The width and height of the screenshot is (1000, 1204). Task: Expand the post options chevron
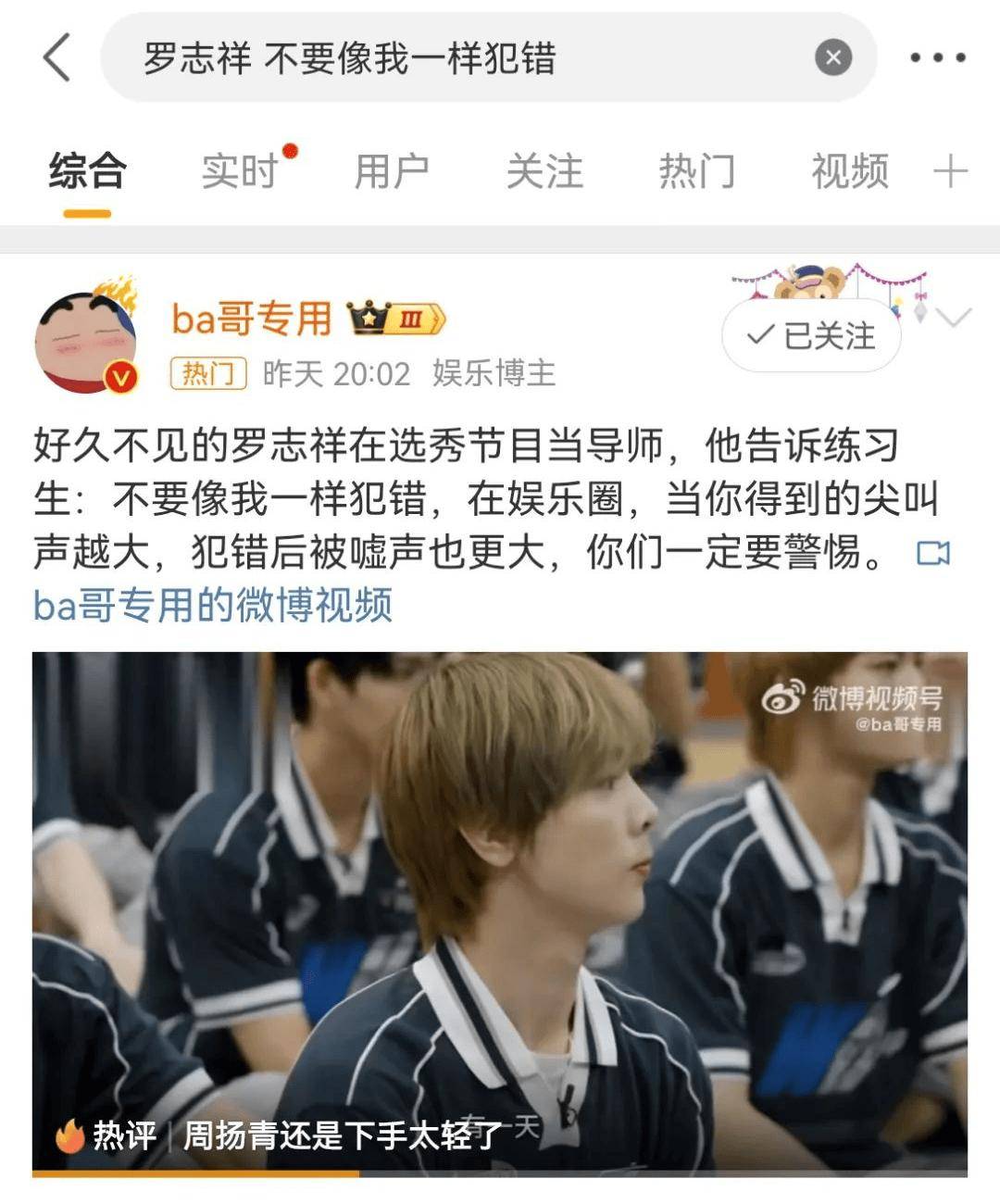[953, 318]
